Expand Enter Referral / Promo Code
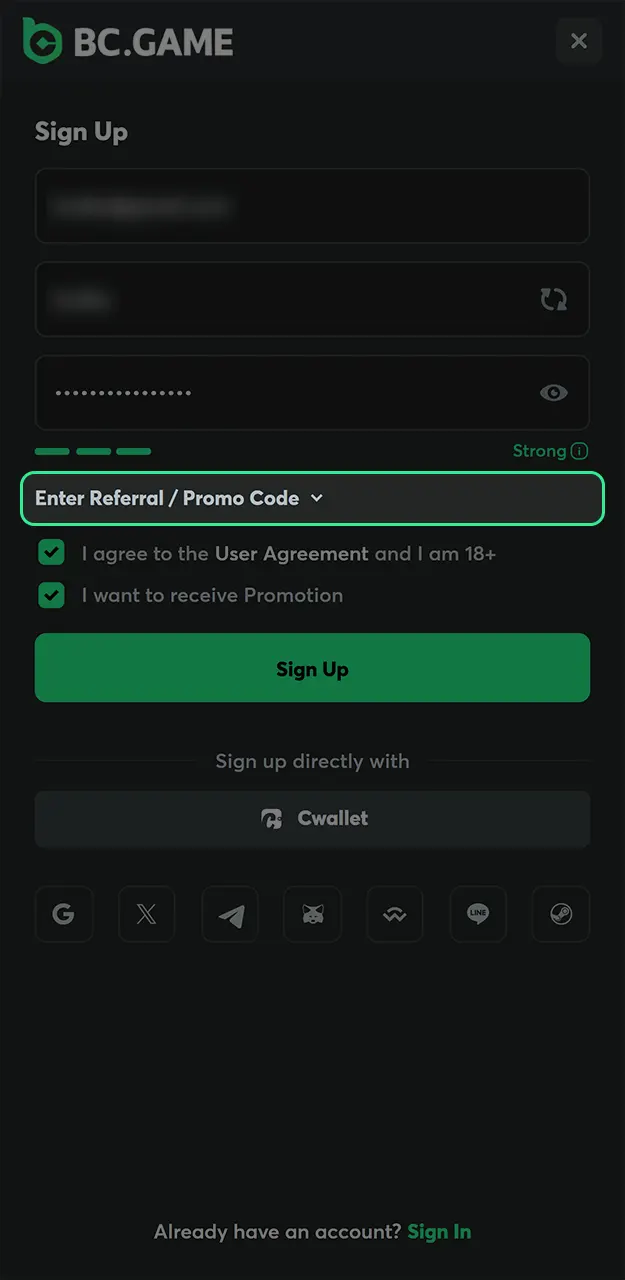Viewport: 625px width, 1280px height. (x=312, y=498)
